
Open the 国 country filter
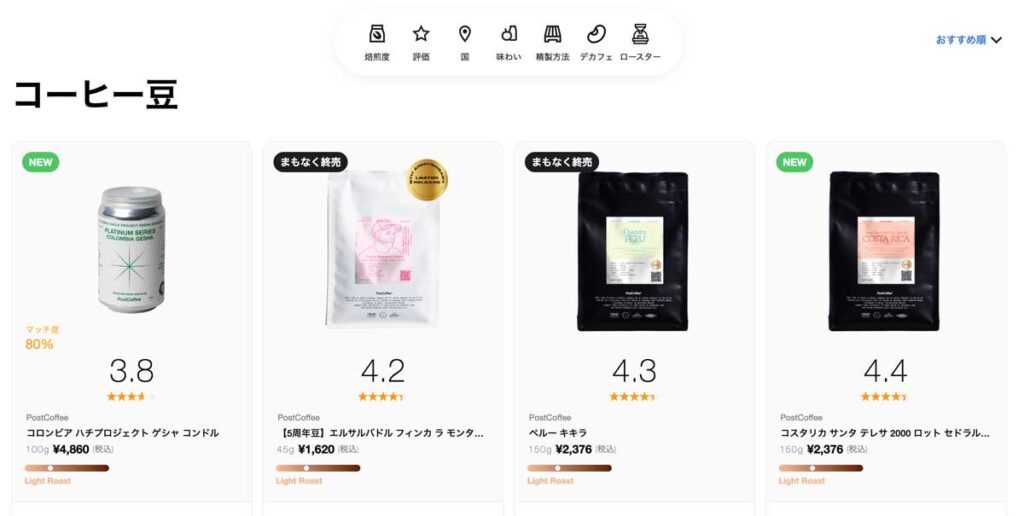coord(464,42)
